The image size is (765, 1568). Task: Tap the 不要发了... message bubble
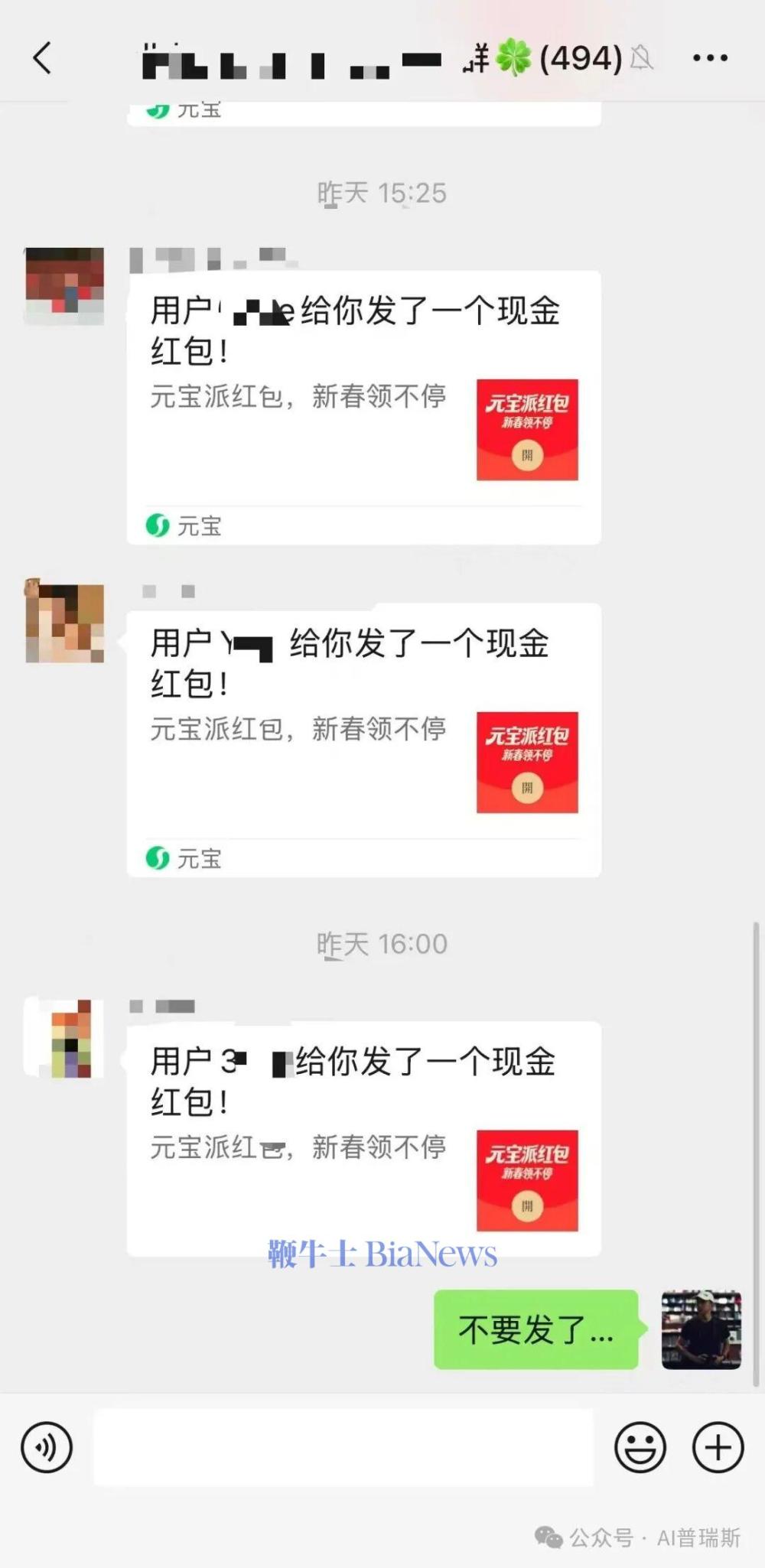point(535,1329)
